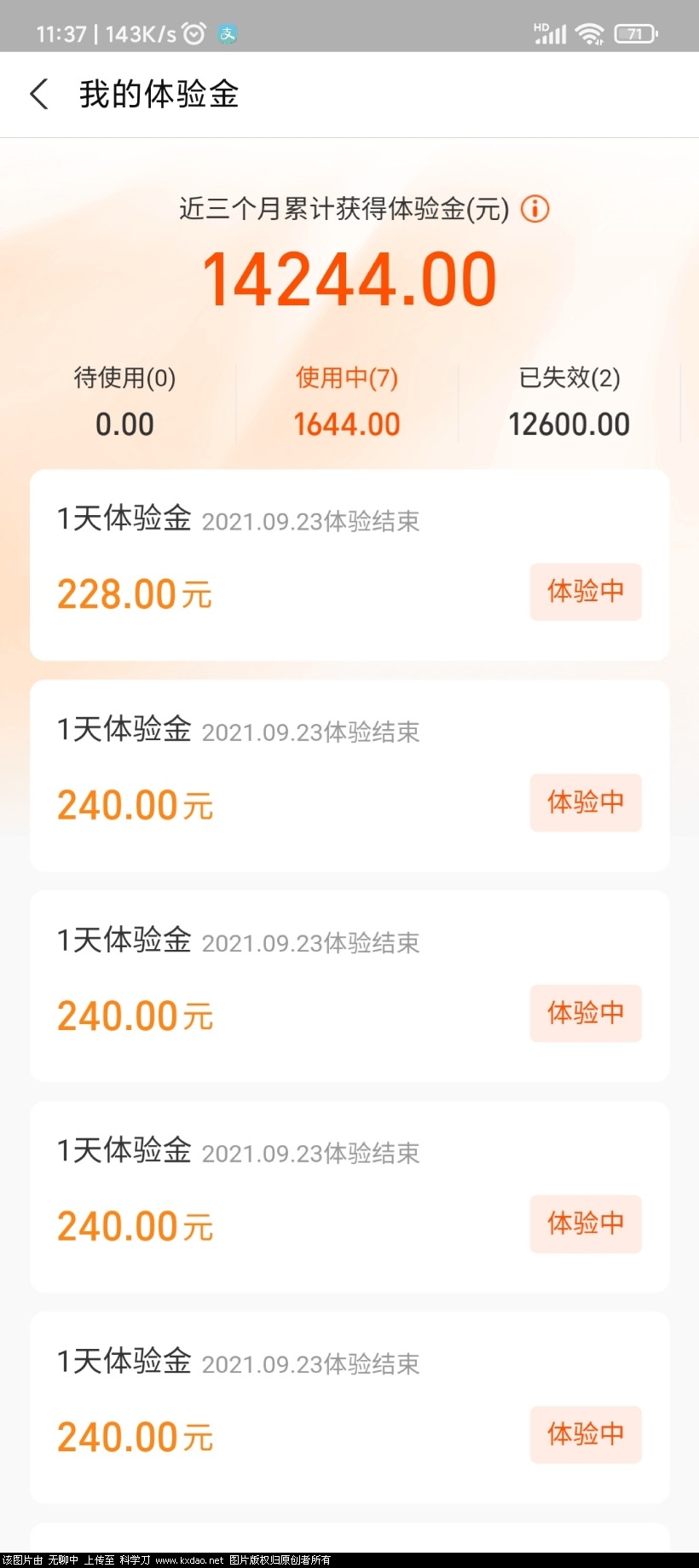
Task: Tap the Wi-Fi icon in the status bar
Action: click(x=589, y=32)
